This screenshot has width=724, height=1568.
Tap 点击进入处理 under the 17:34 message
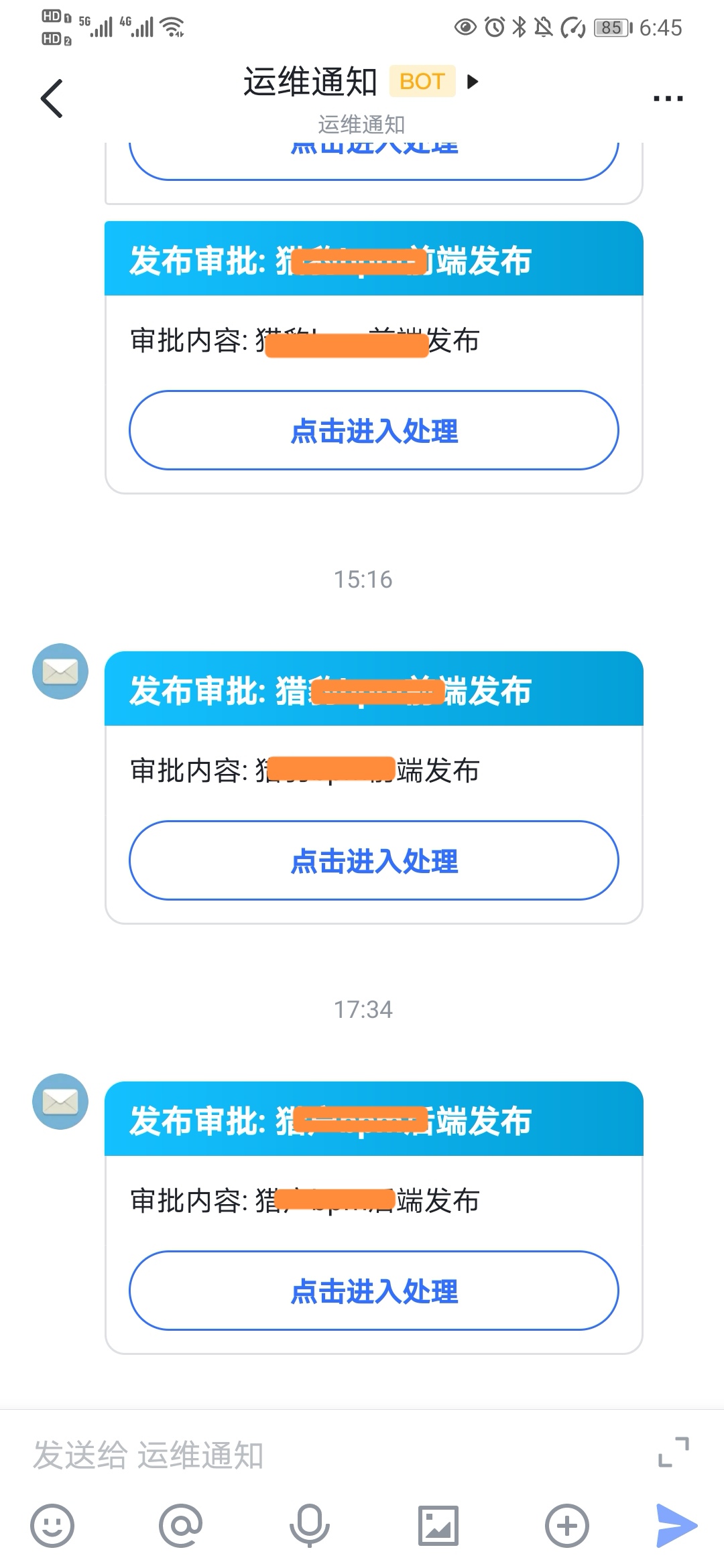click(373, 1291)
